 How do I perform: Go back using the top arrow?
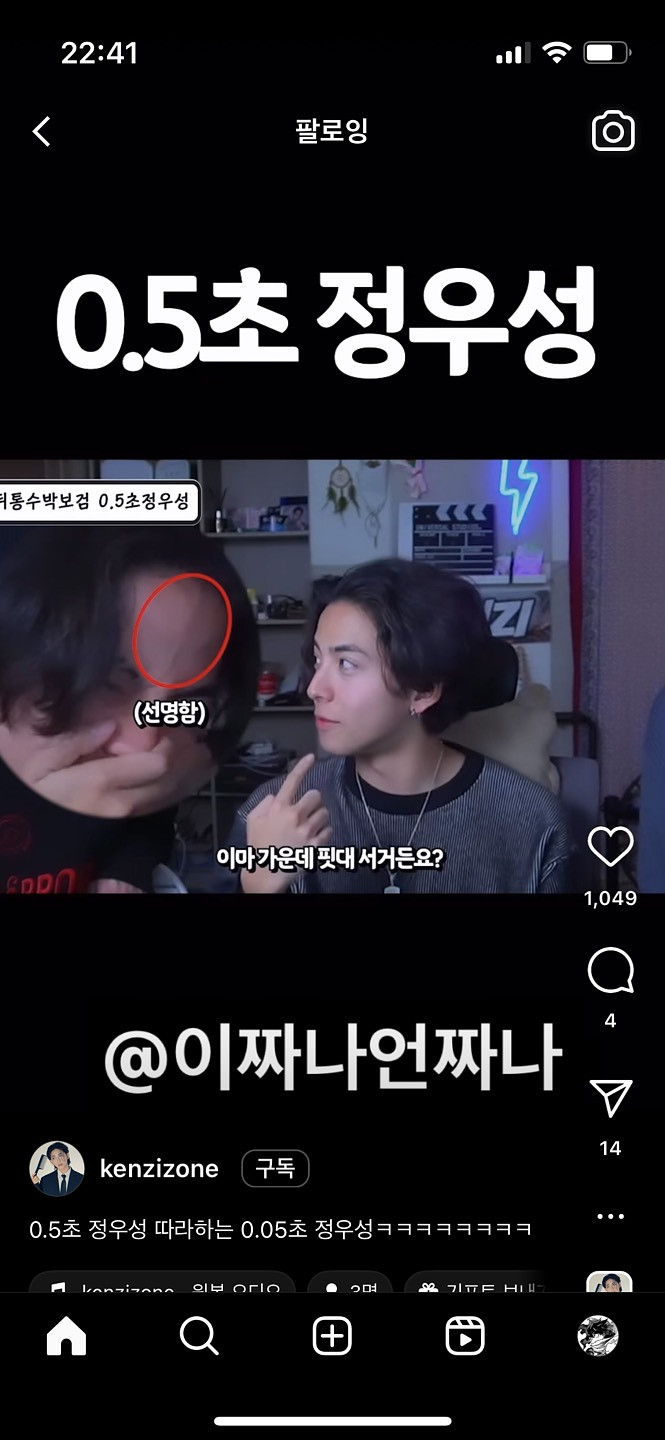click(x=41, y=131)
